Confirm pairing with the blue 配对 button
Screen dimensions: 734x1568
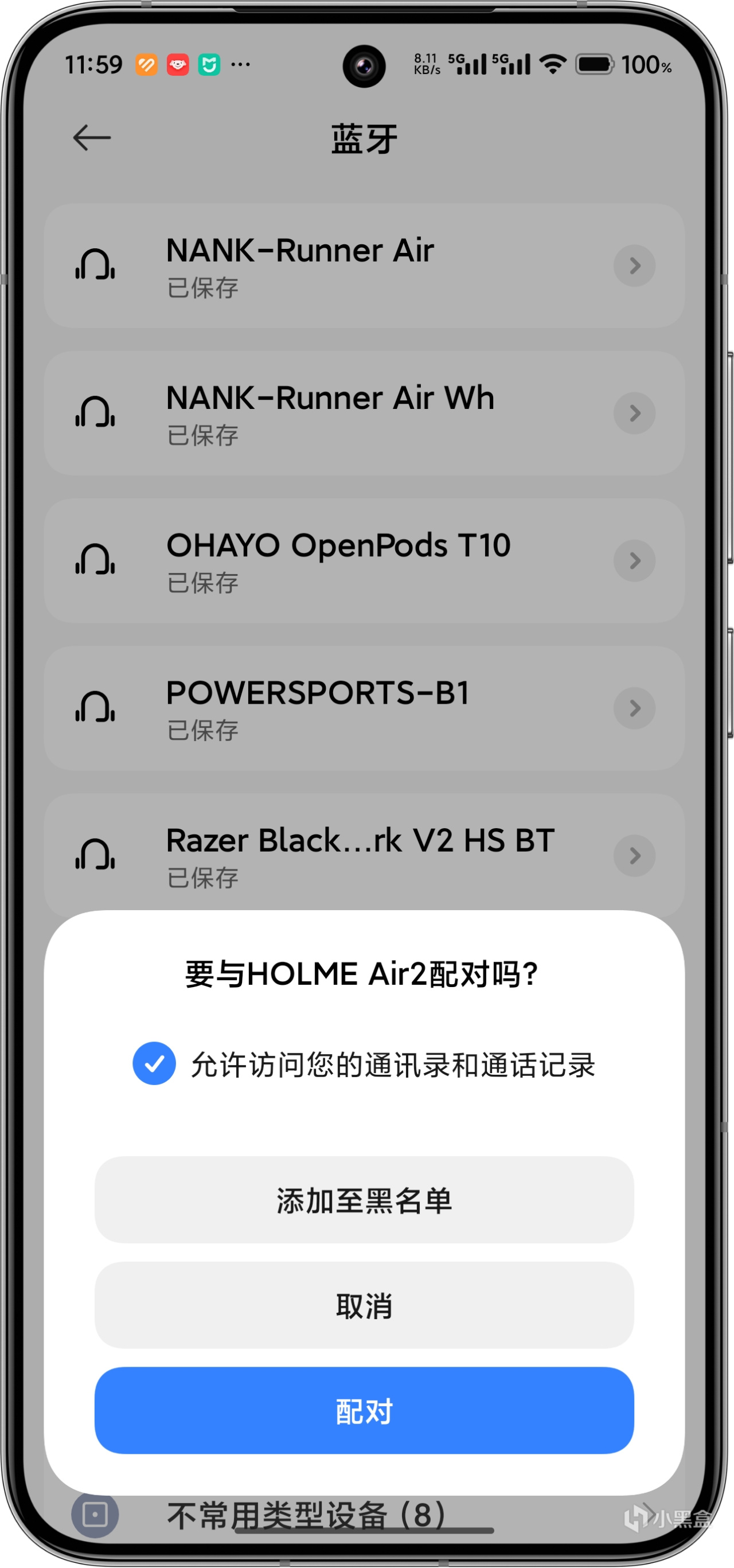364,1410
